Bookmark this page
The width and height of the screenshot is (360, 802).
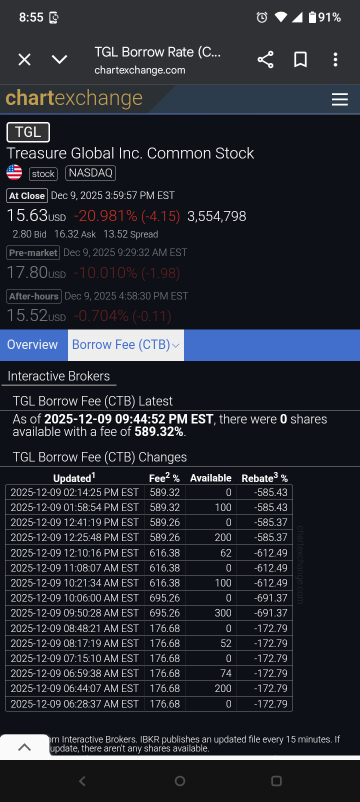(301, 60)
